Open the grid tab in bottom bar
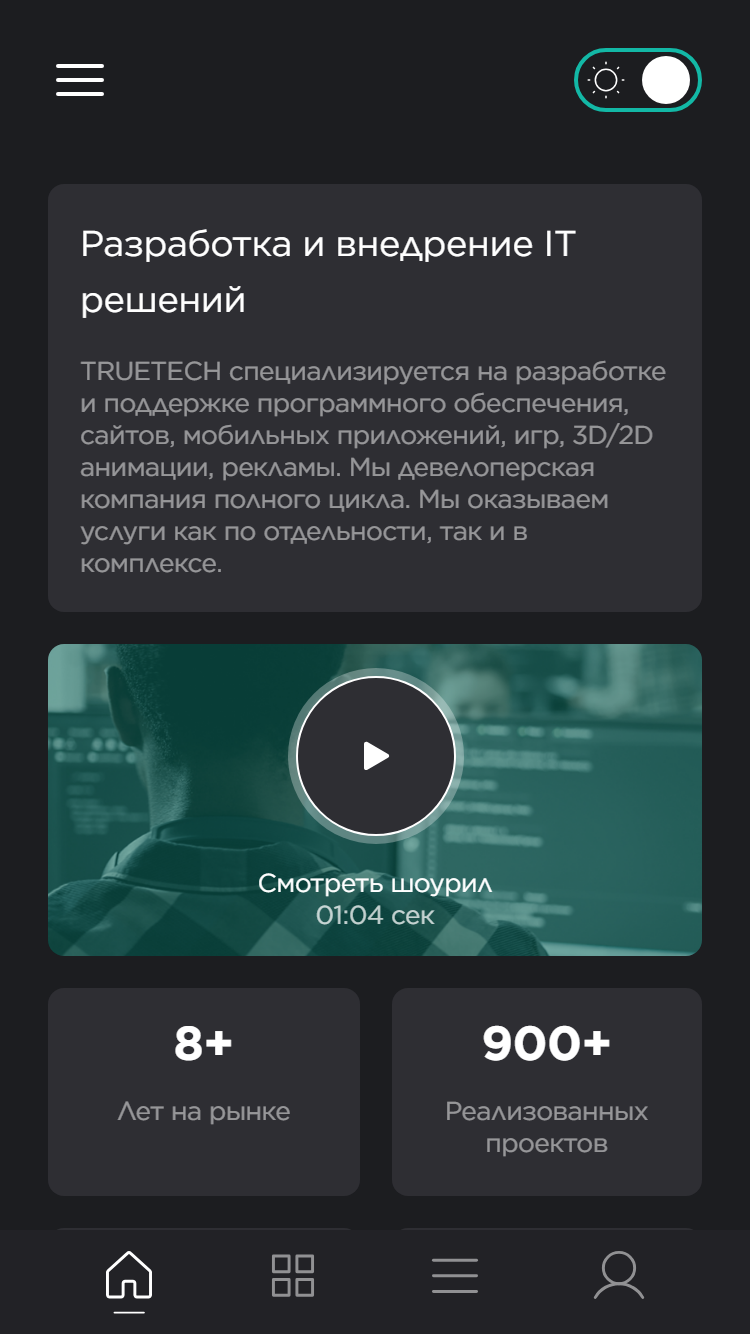Viewport: 750px width, 1334px height. pos(293,1276)
